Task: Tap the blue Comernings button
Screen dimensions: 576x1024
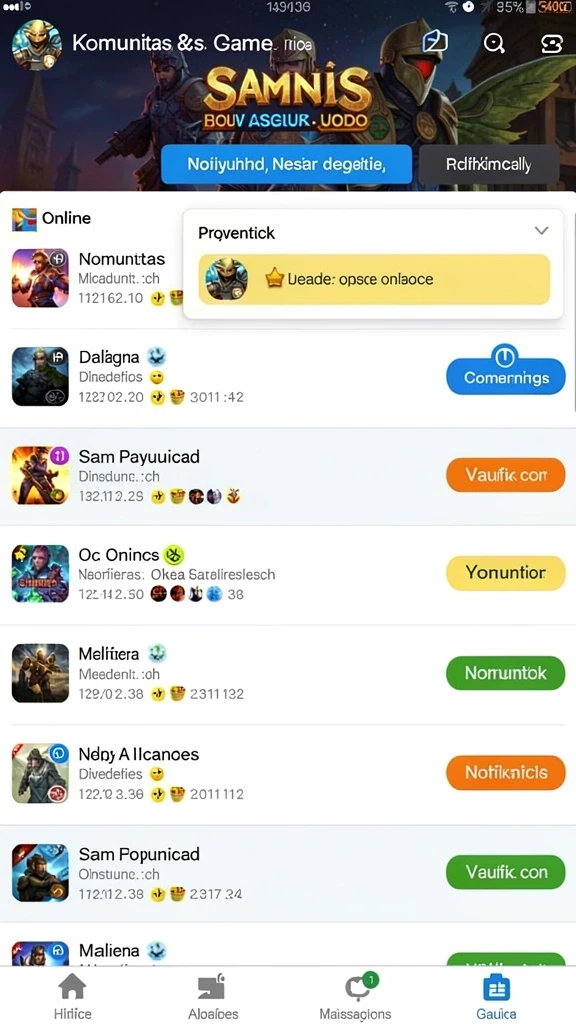Action: click(x=505, y=376)
